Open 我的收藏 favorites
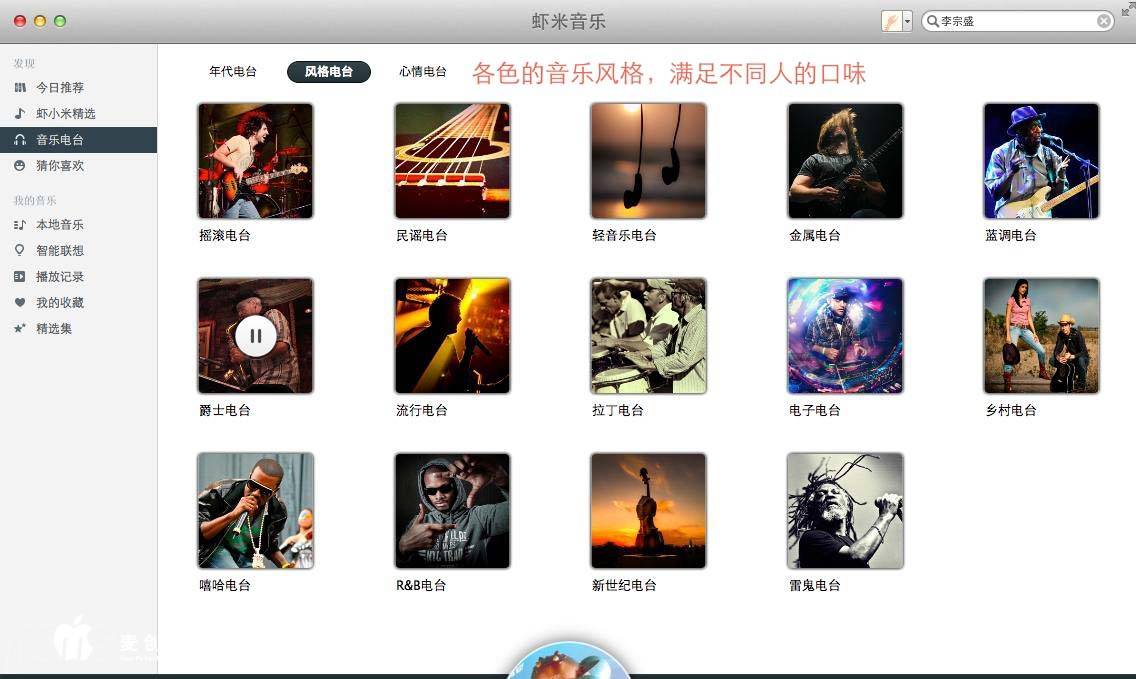 pyautogui.click(x=60, y=303)
